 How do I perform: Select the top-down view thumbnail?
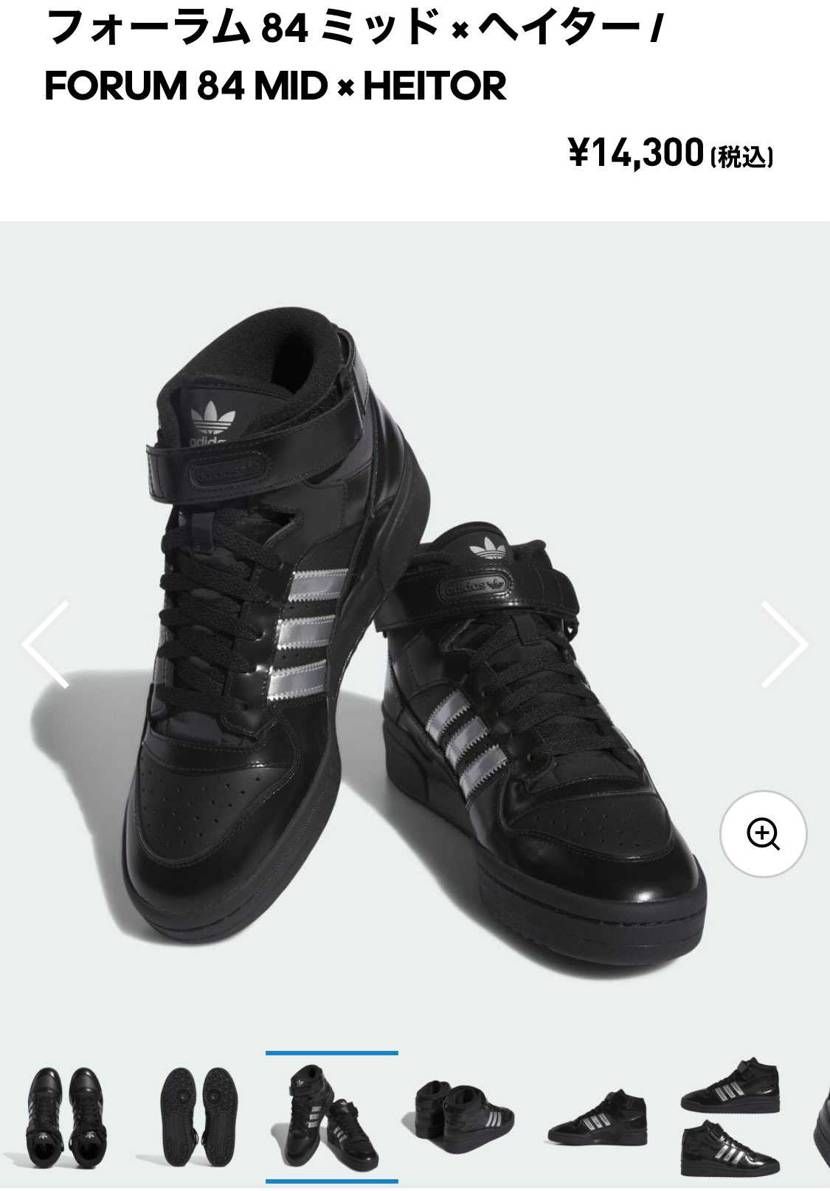pos(66,1118)
